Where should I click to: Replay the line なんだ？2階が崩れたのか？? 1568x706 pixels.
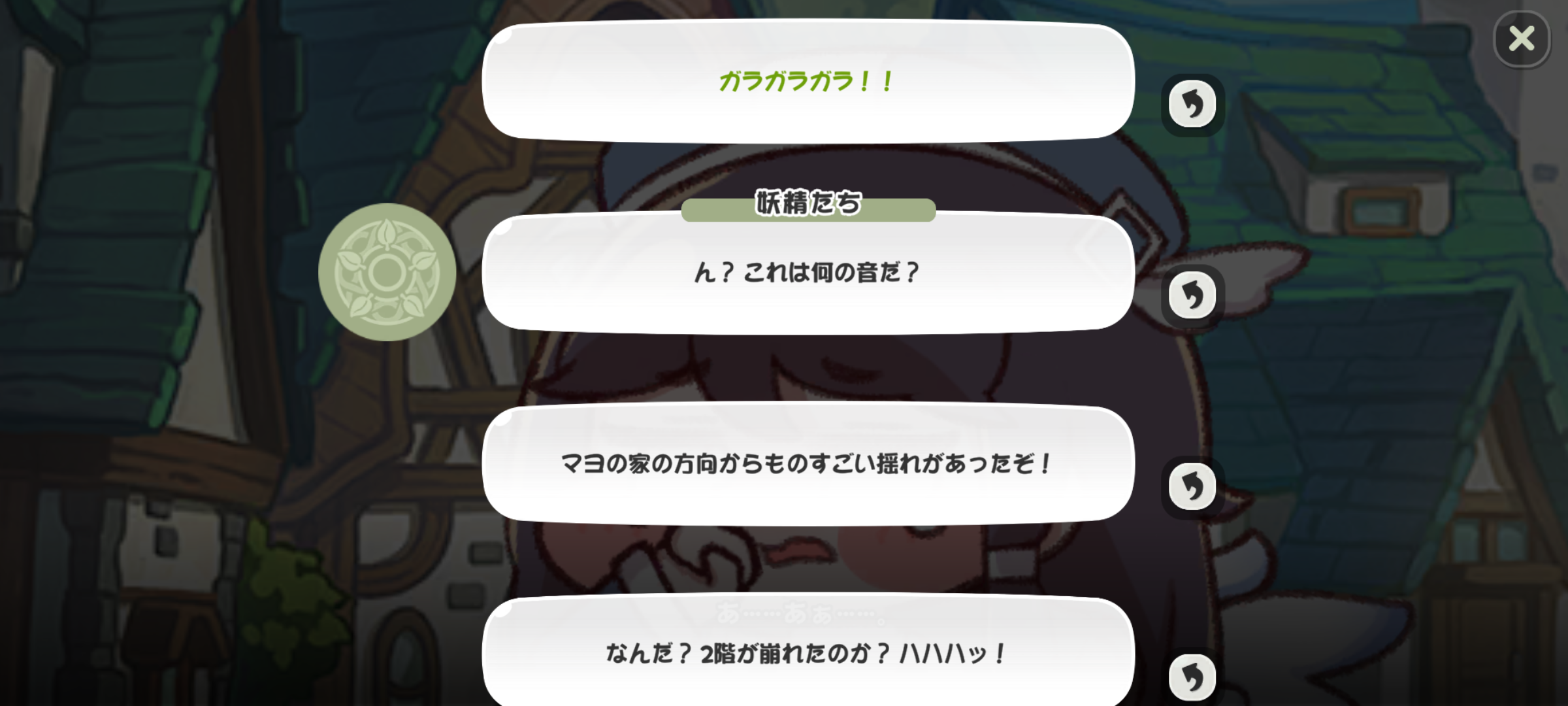(1192, 677)
